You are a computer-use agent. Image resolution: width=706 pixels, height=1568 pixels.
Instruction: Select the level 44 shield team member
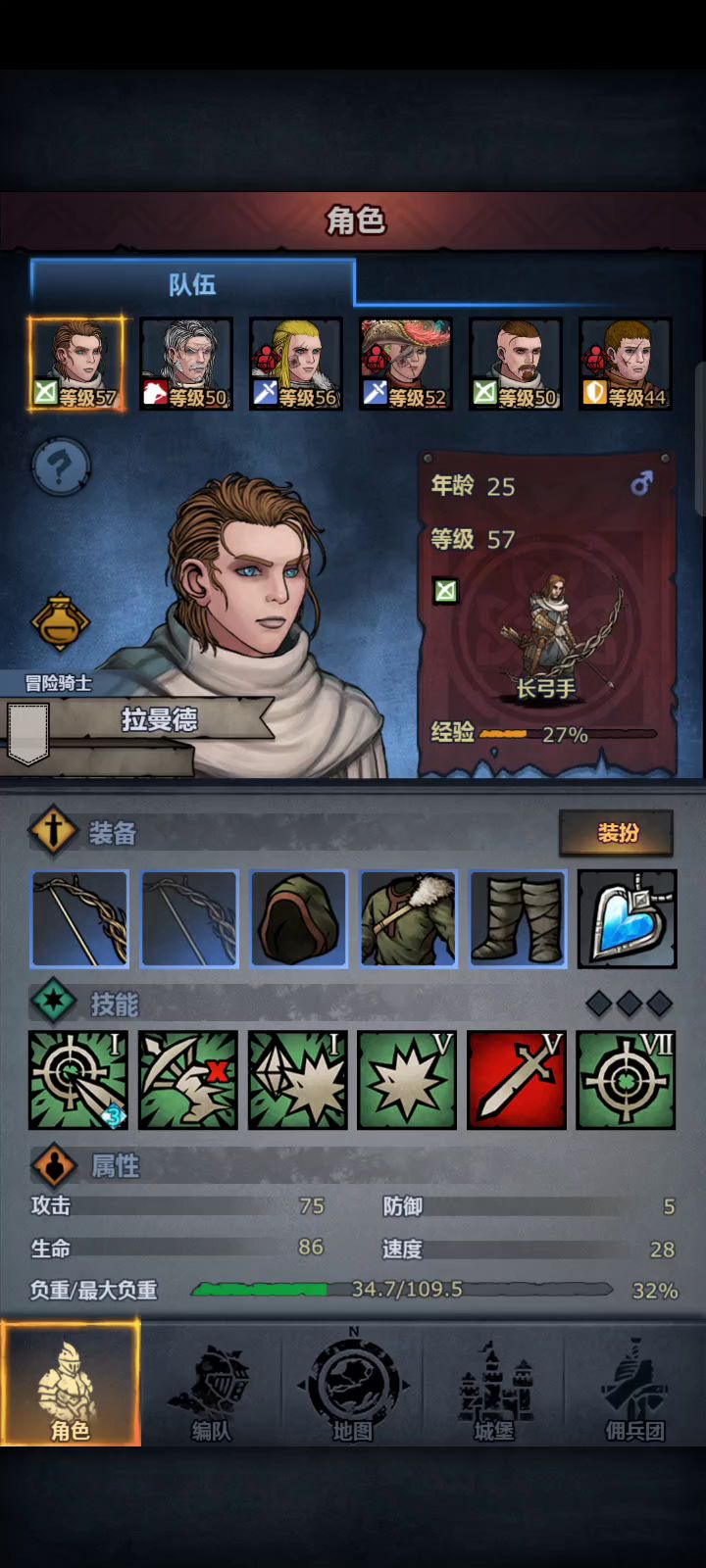tap(626, 364)
